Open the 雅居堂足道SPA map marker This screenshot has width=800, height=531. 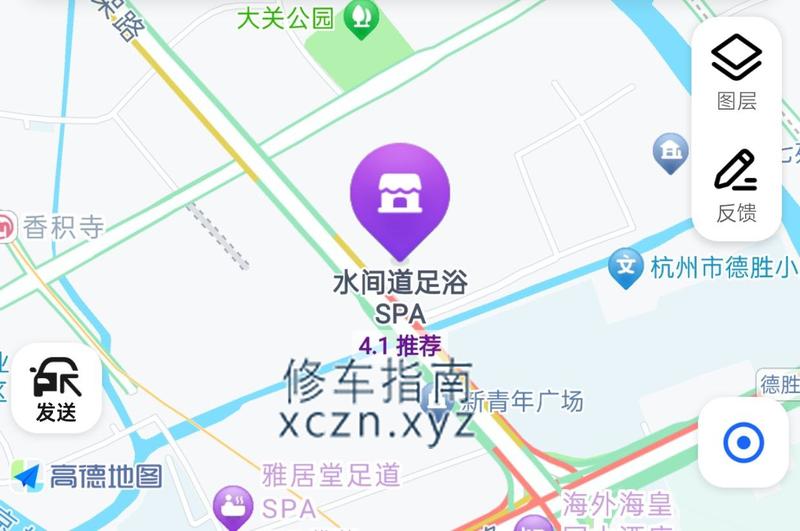point(234,504)
